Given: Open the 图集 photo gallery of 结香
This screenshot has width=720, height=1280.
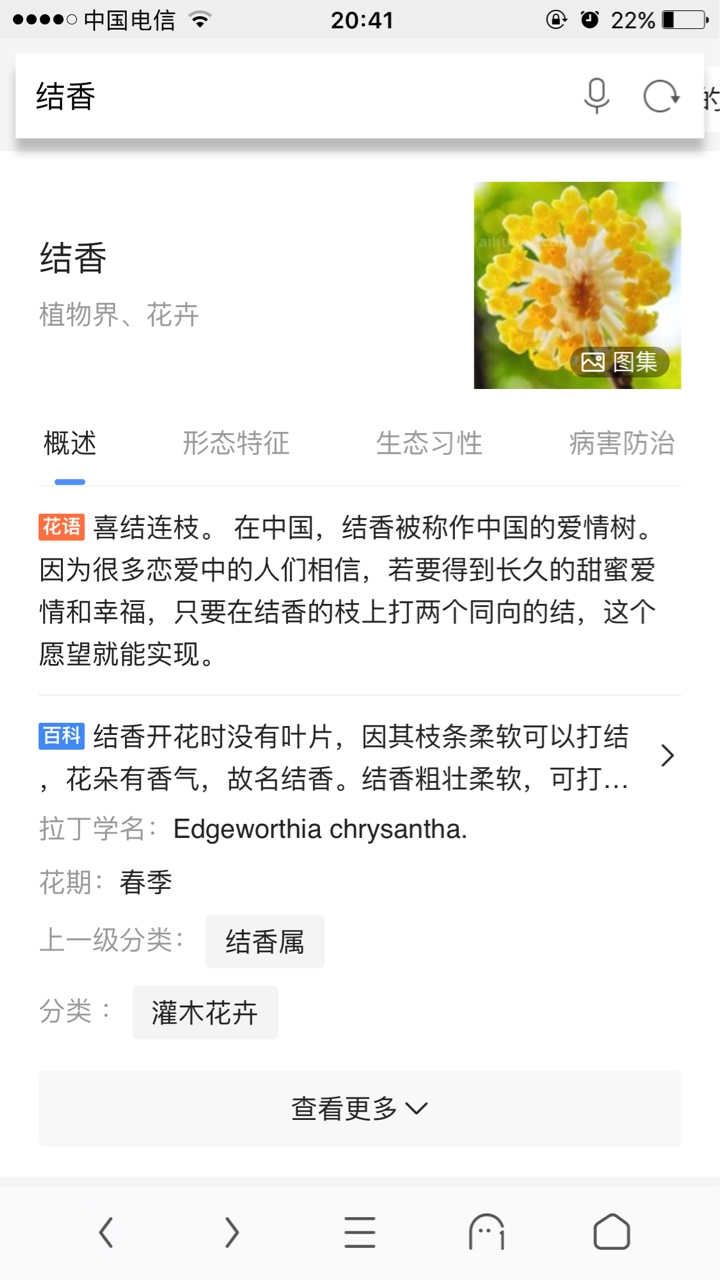Looking at the screenshot, I should pos(620,362).
